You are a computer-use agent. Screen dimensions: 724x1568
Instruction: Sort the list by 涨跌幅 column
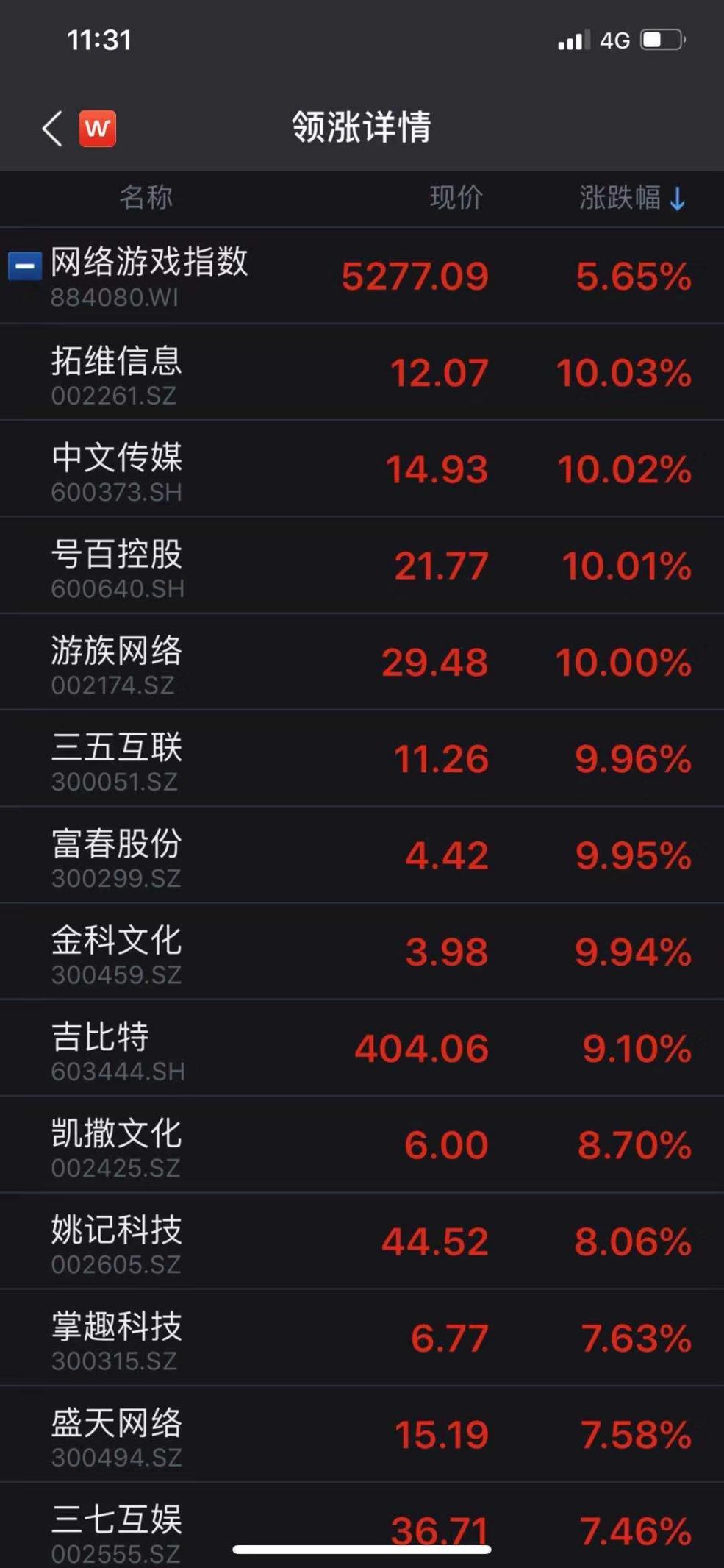pos(631,198)
